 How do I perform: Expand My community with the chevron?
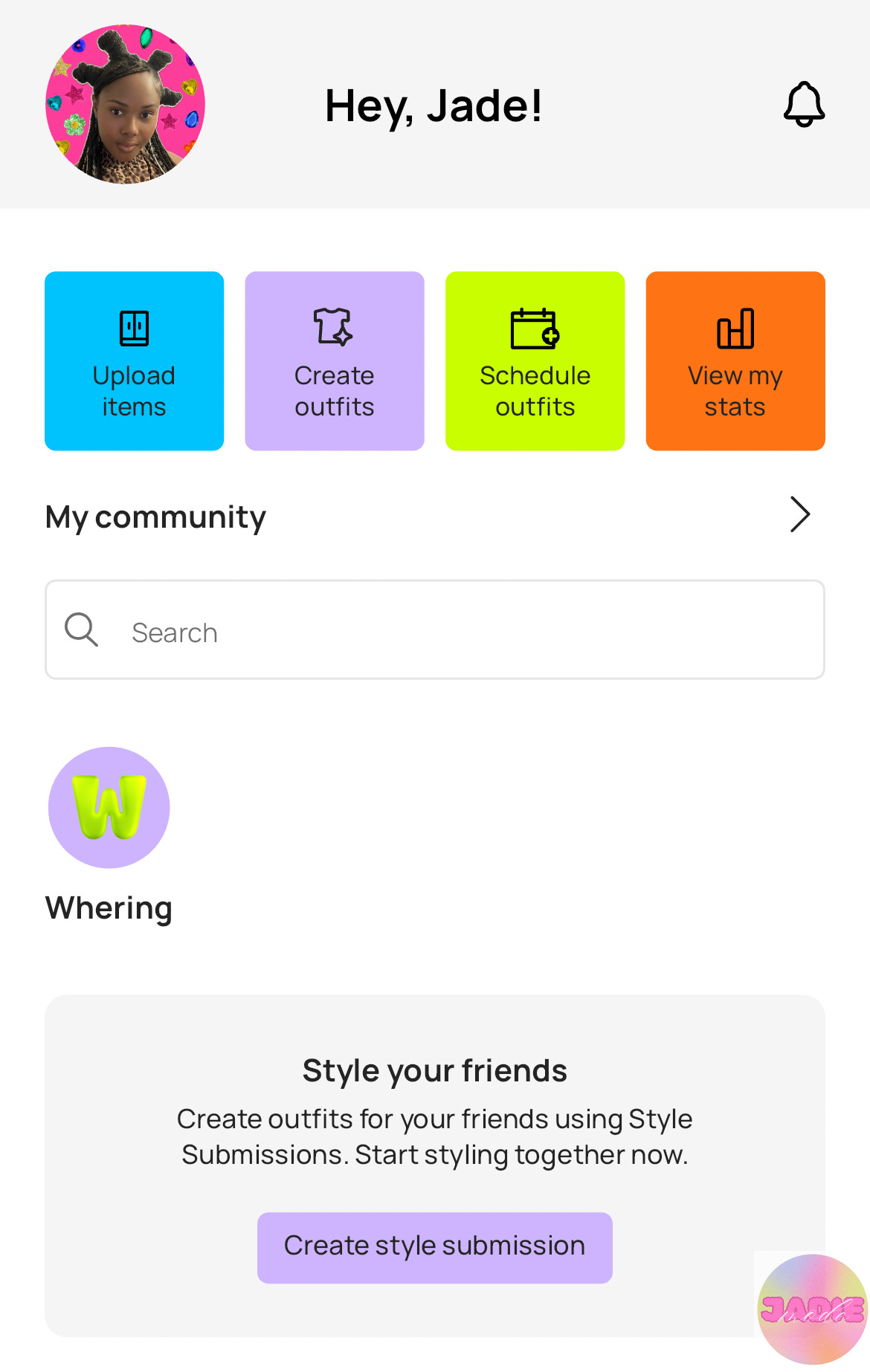(799, 514)
